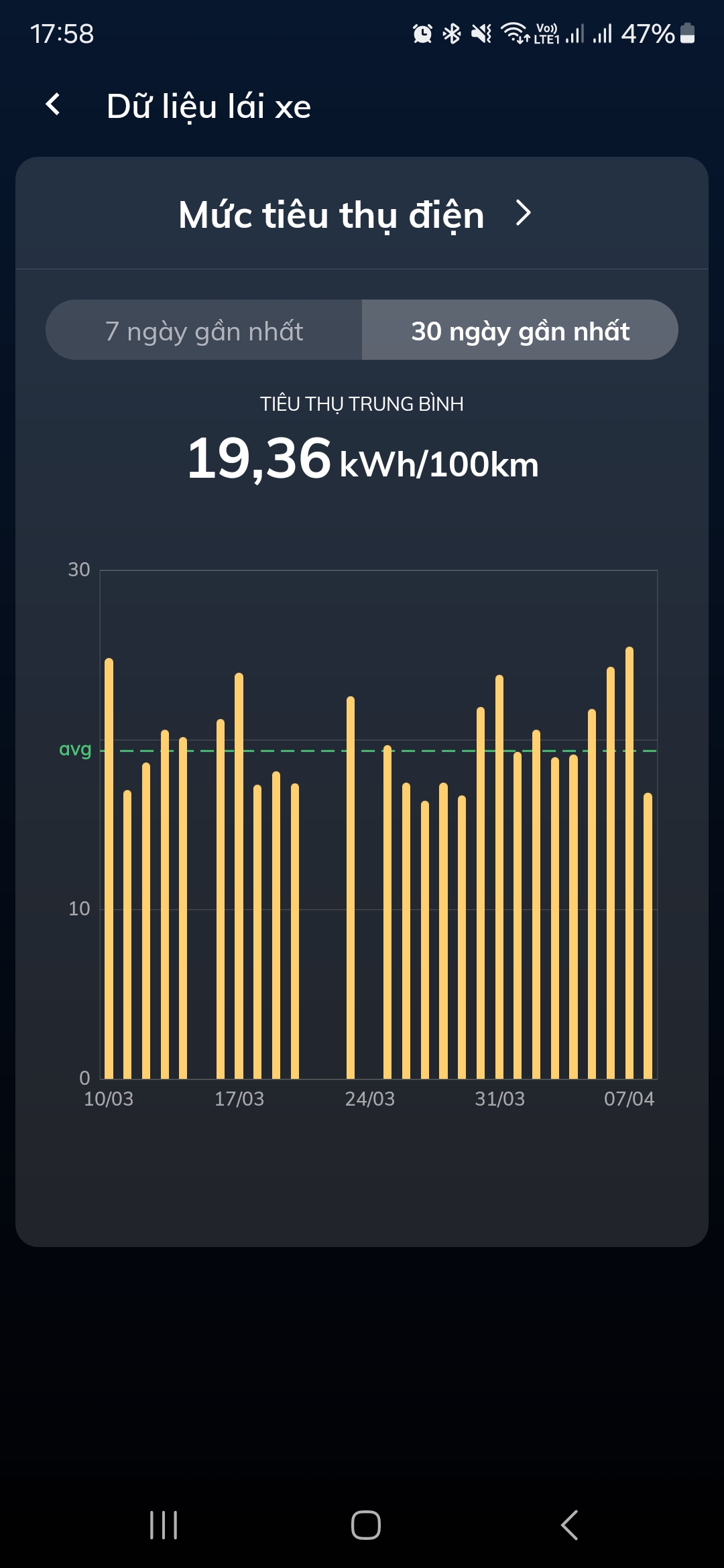This screenshot has height=1568, width=724.
Task: Open the Mức tiêu thụ điện selector
Action: [x=355, y=214]
